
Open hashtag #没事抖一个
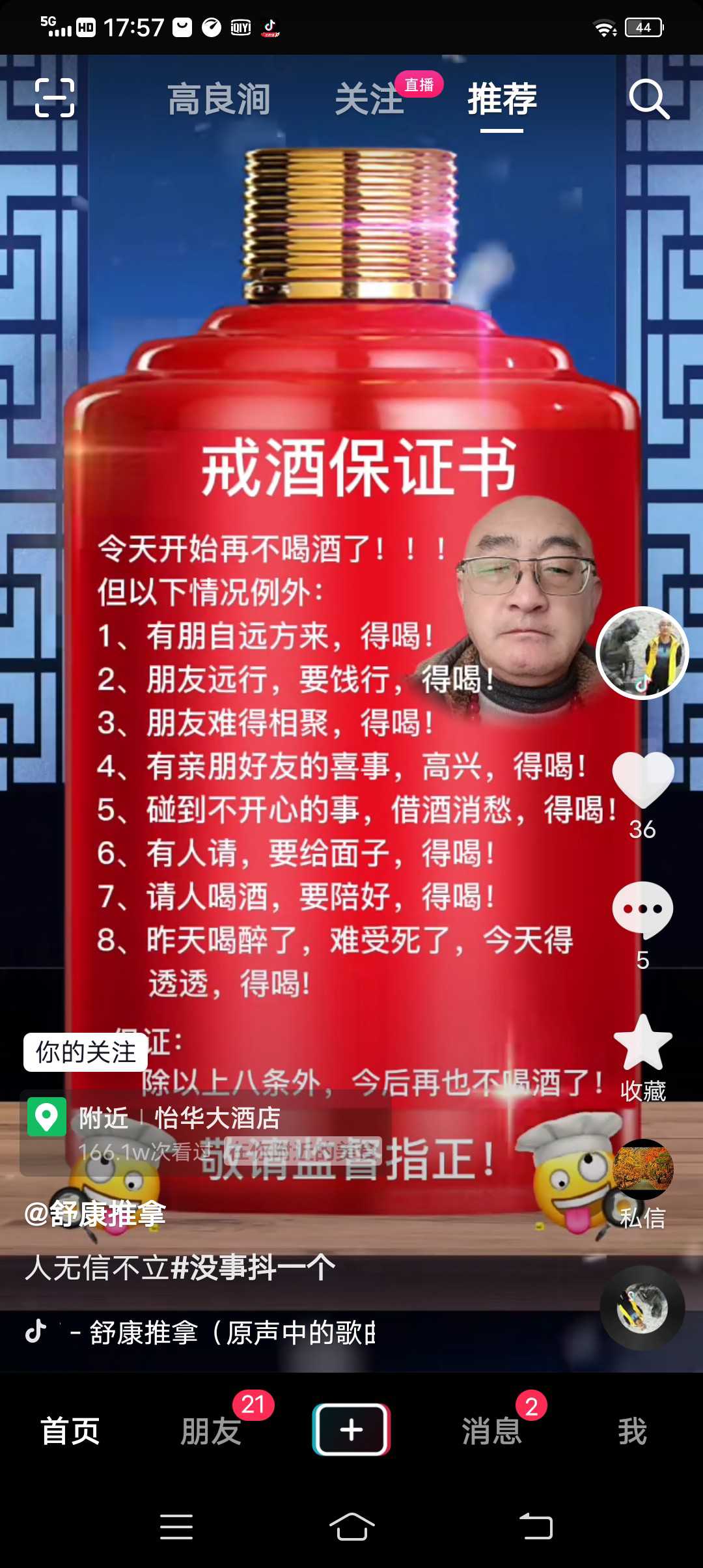(253, 1268)
